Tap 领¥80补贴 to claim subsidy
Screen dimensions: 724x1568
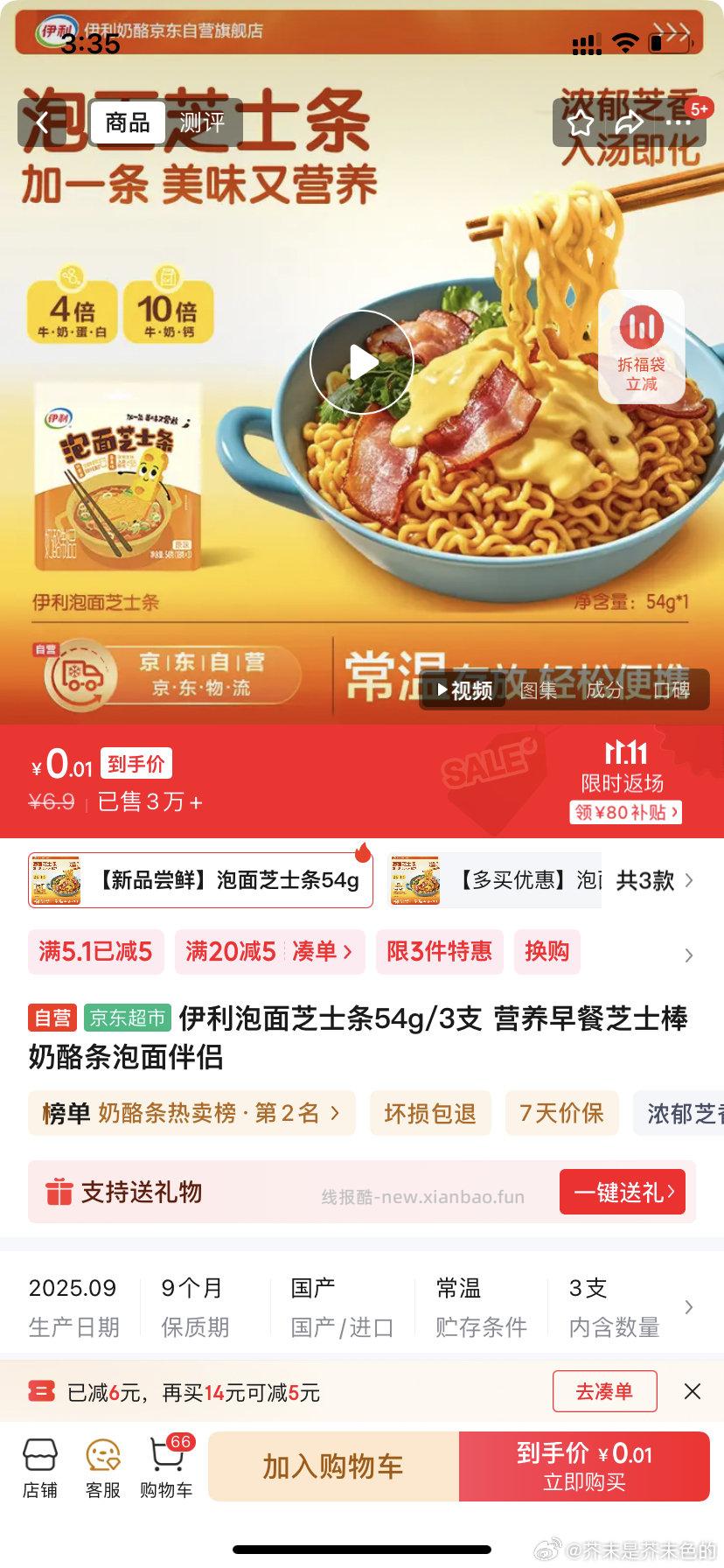(x=624, y=813)
